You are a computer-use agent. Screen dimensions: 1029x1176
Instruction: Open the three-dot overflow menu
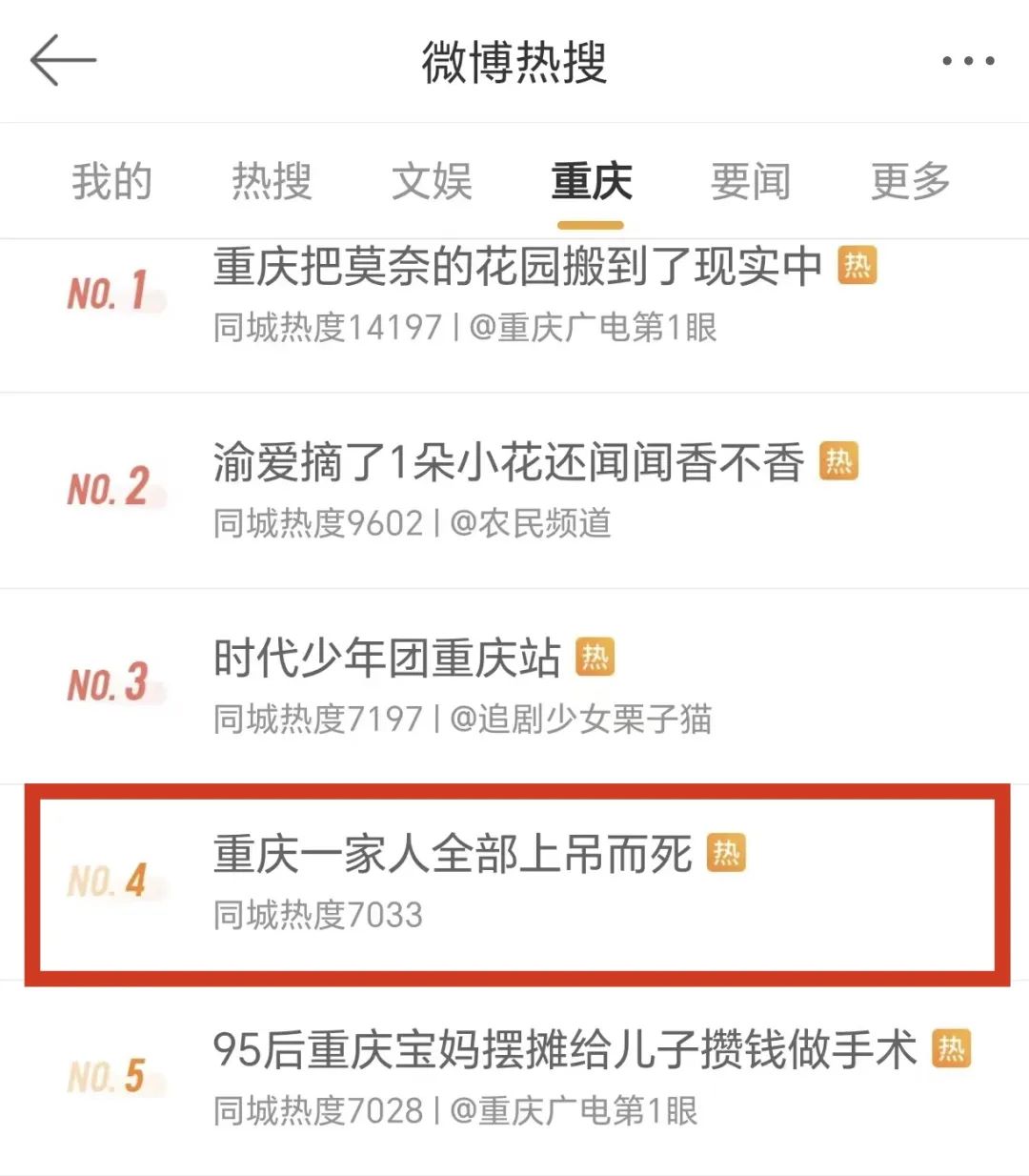pyautogui.click(x=968, y=61)
